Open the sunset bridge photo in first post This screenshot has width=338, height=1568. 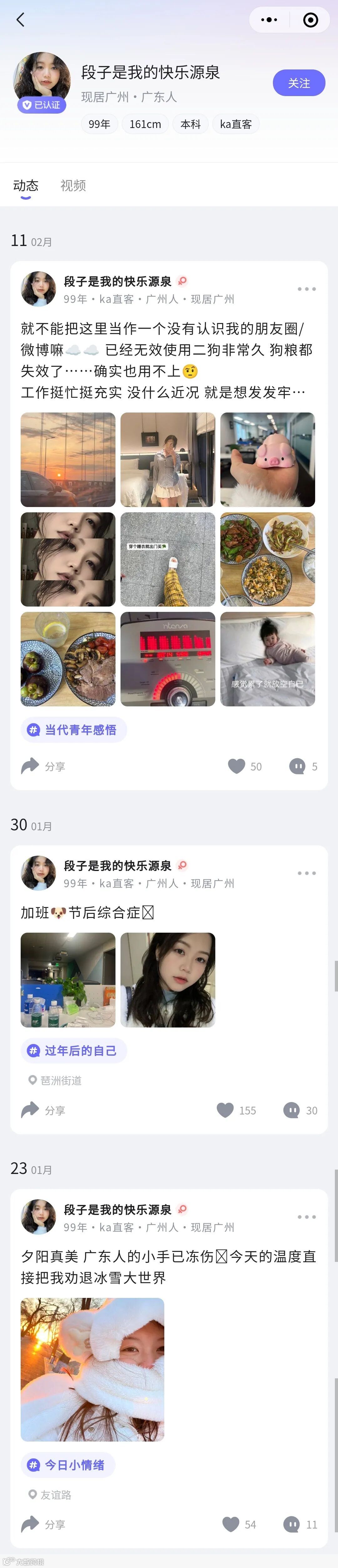pyautogui.click(x=68, y=459)
